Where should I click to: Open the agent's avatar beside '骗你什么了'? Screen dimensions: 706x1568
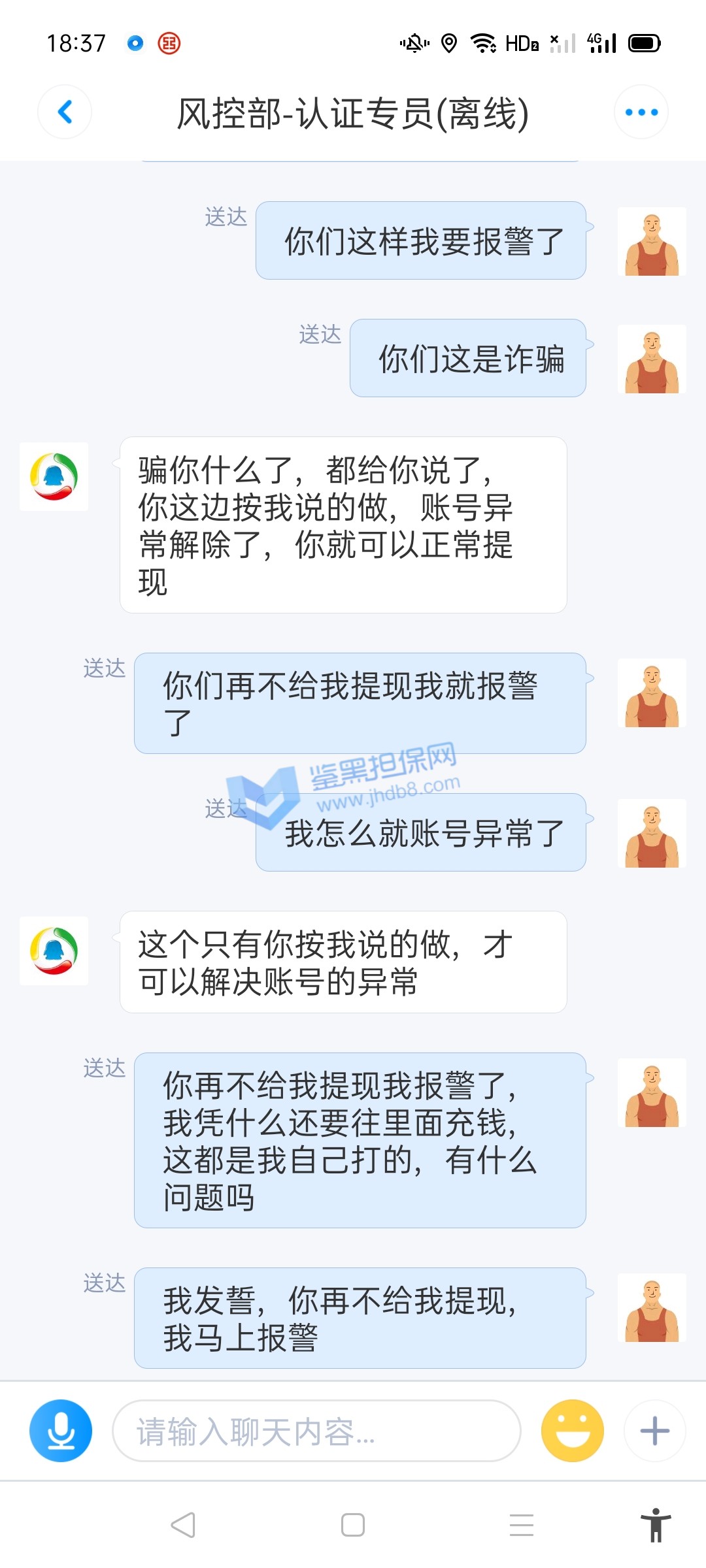[54, 476]
